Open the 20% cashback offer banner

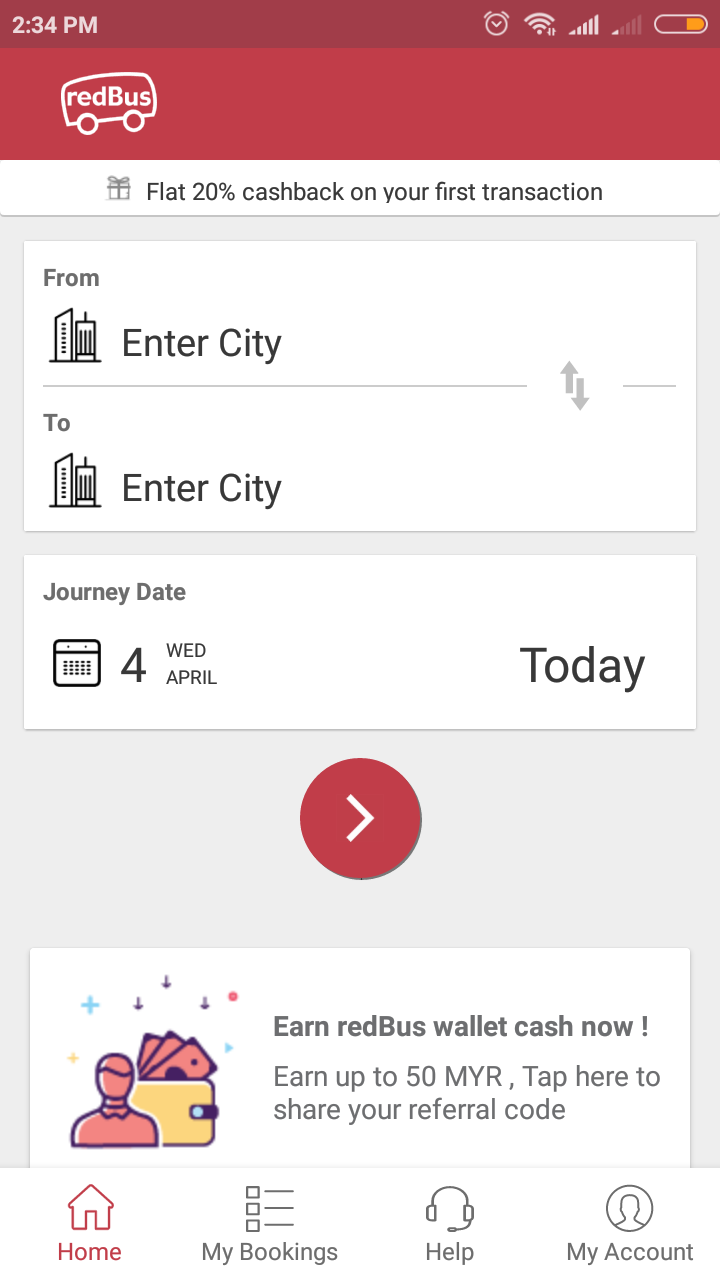(x=360, y=189)
